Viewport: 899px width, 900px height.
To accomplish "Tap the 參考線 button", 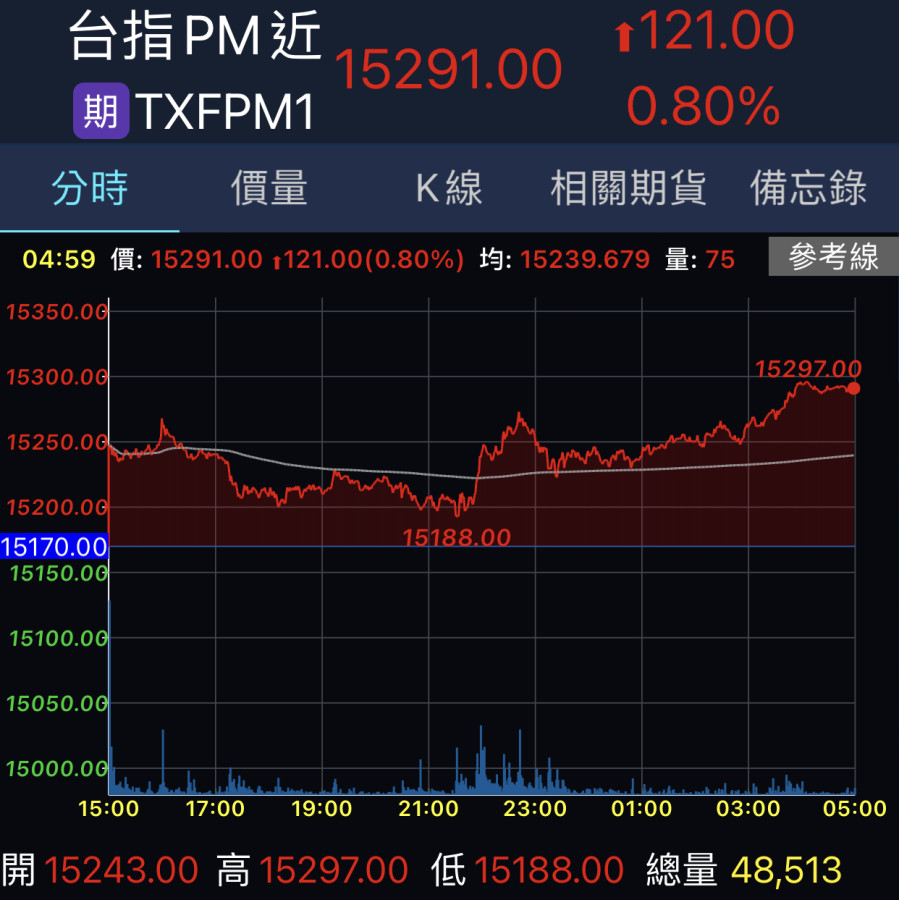I will click(x=833, y=257).
